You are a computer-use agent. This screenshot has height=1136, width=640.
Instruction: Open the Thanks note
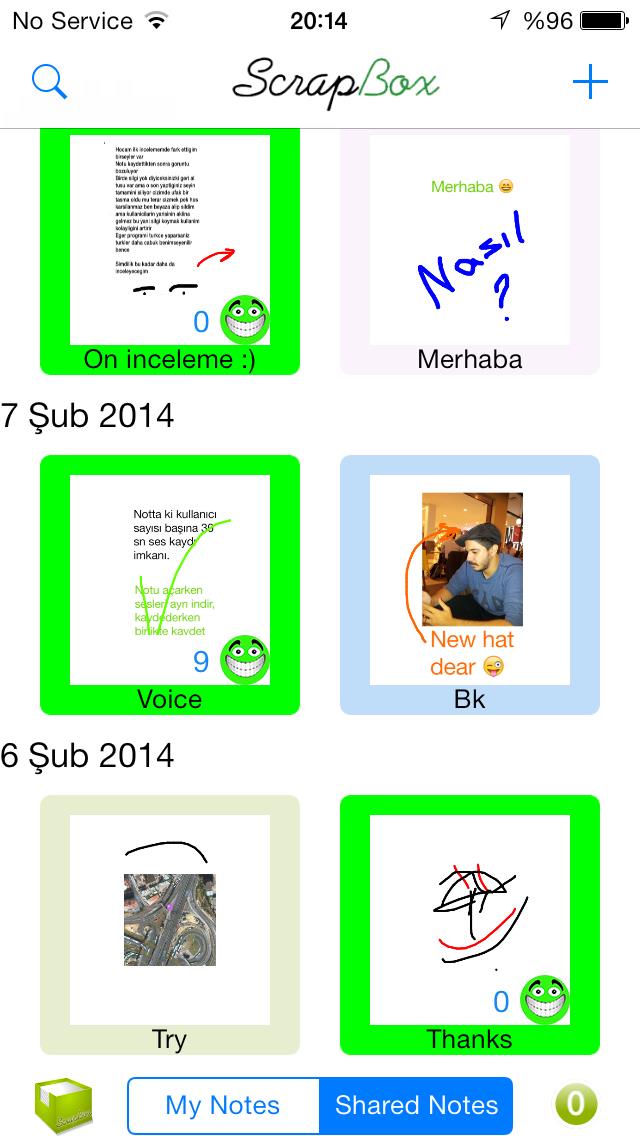(470, 924)
